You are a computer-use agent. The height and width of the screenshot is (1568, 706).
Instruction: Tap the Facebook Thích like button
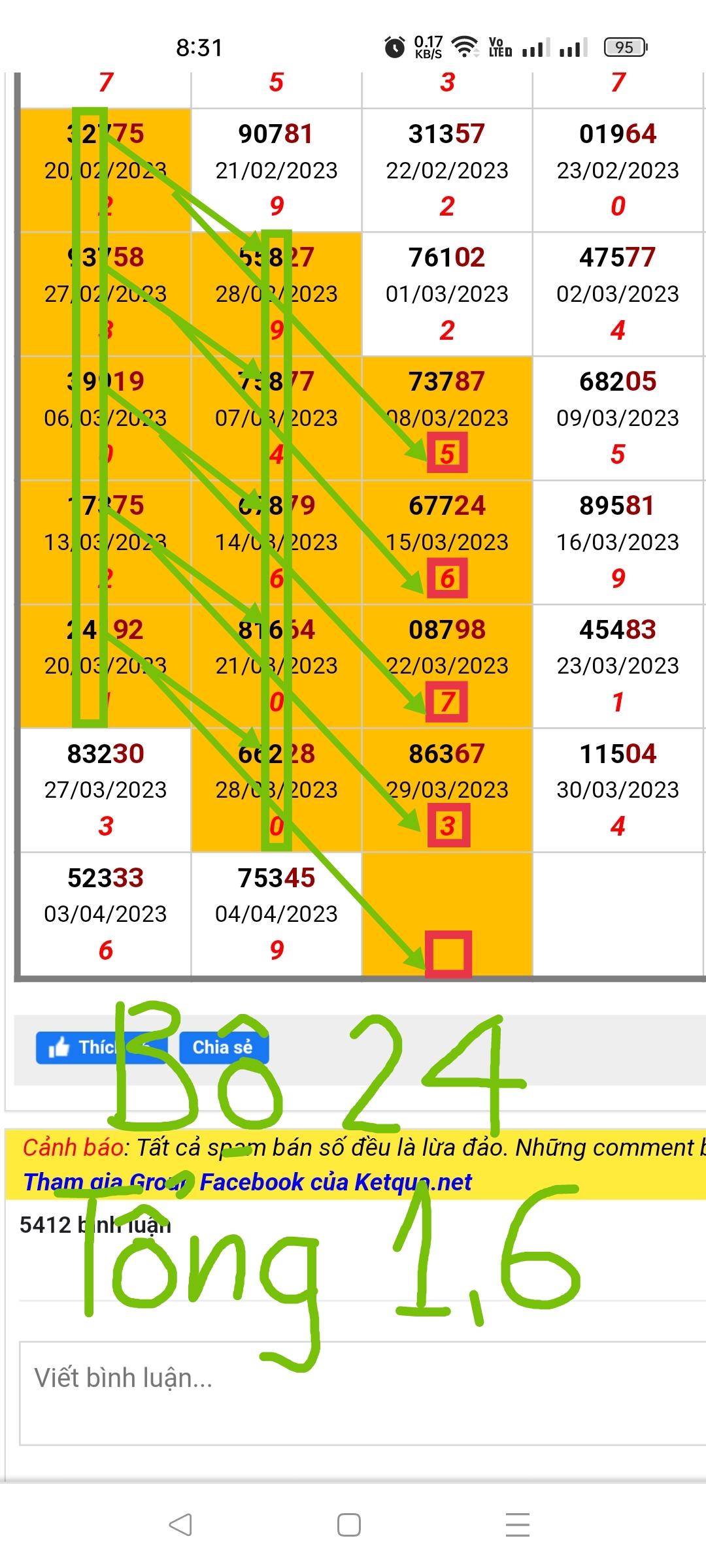[x=85, y=1047]
